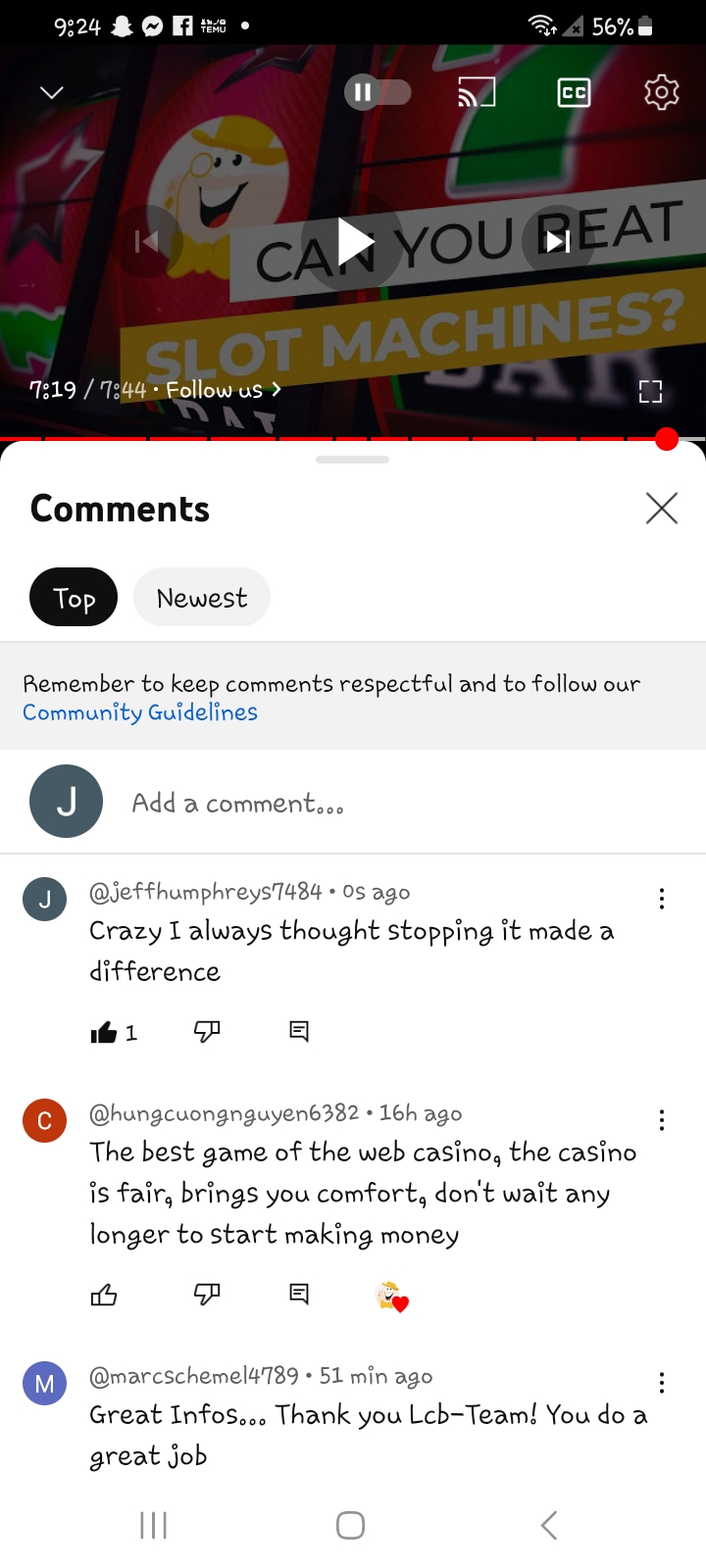Dislike jeffhumphreys7484's comment
Screen dimensions: 706x1568
[x=207, y=1031]
